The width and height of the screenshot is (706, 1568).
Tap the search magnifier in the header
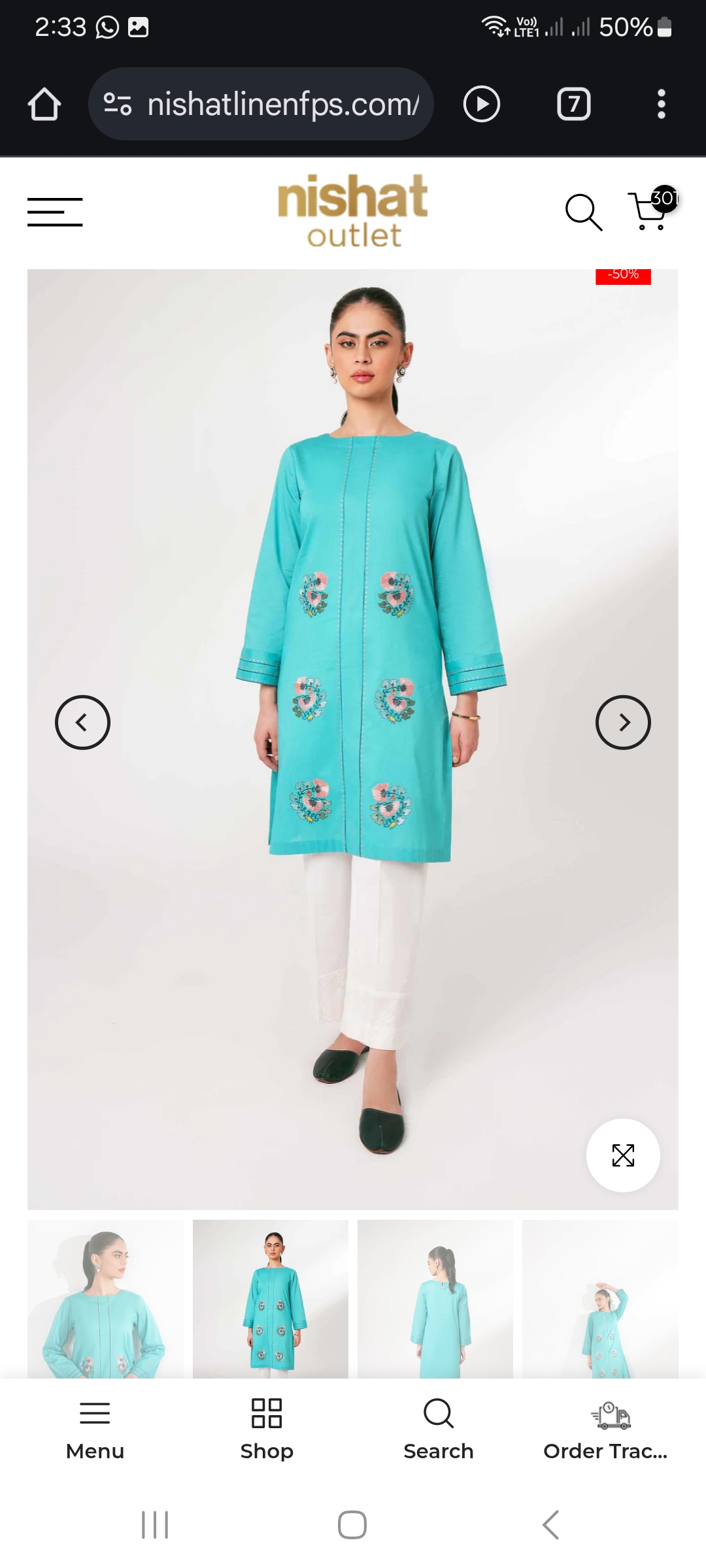click(582, 212)
